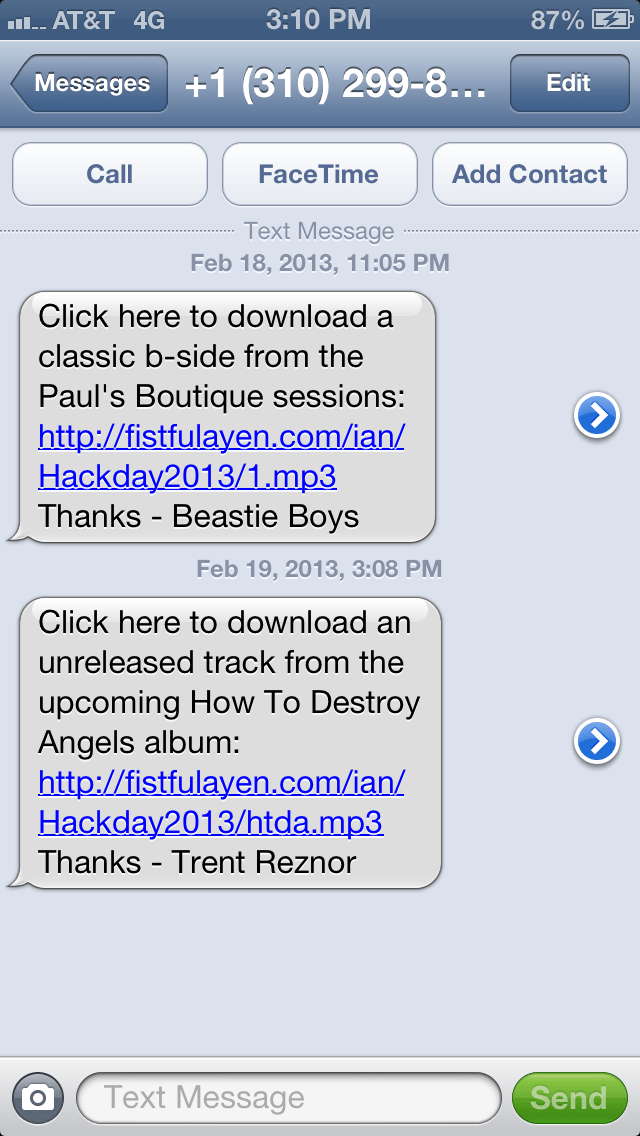Focus the Text Message input field
The height and width of the screenshot is (1136, 640).
click(x=288, y=1098)
